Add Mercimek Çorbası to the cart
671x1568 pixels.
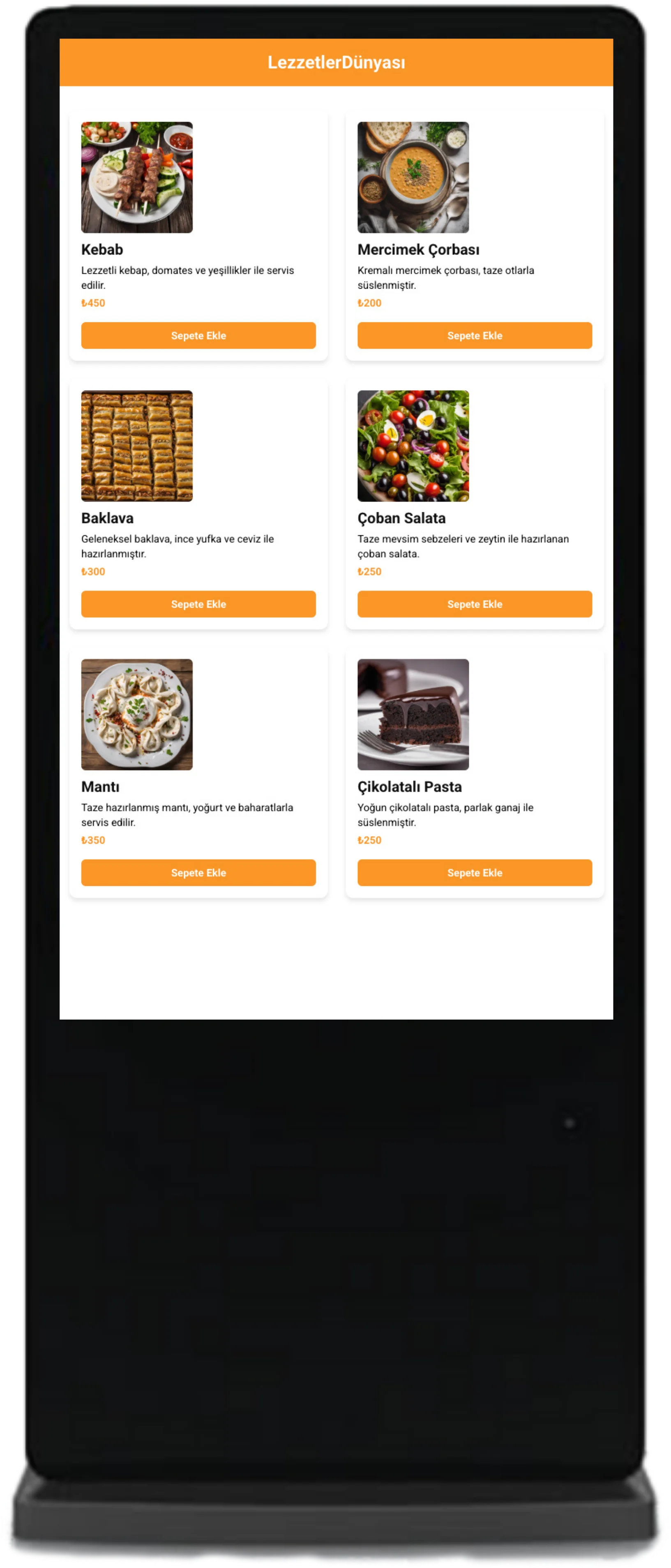475,335
